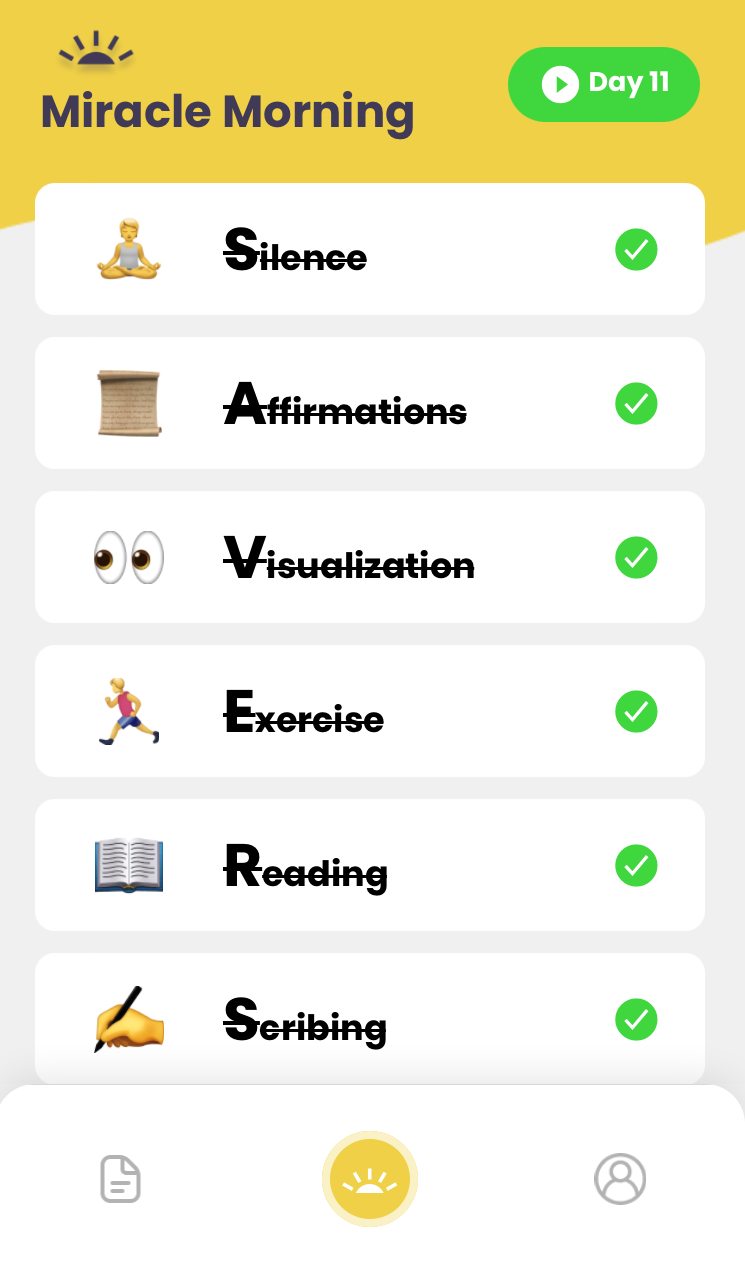
Task: Open the profile tab
Action: point(620,1179)
